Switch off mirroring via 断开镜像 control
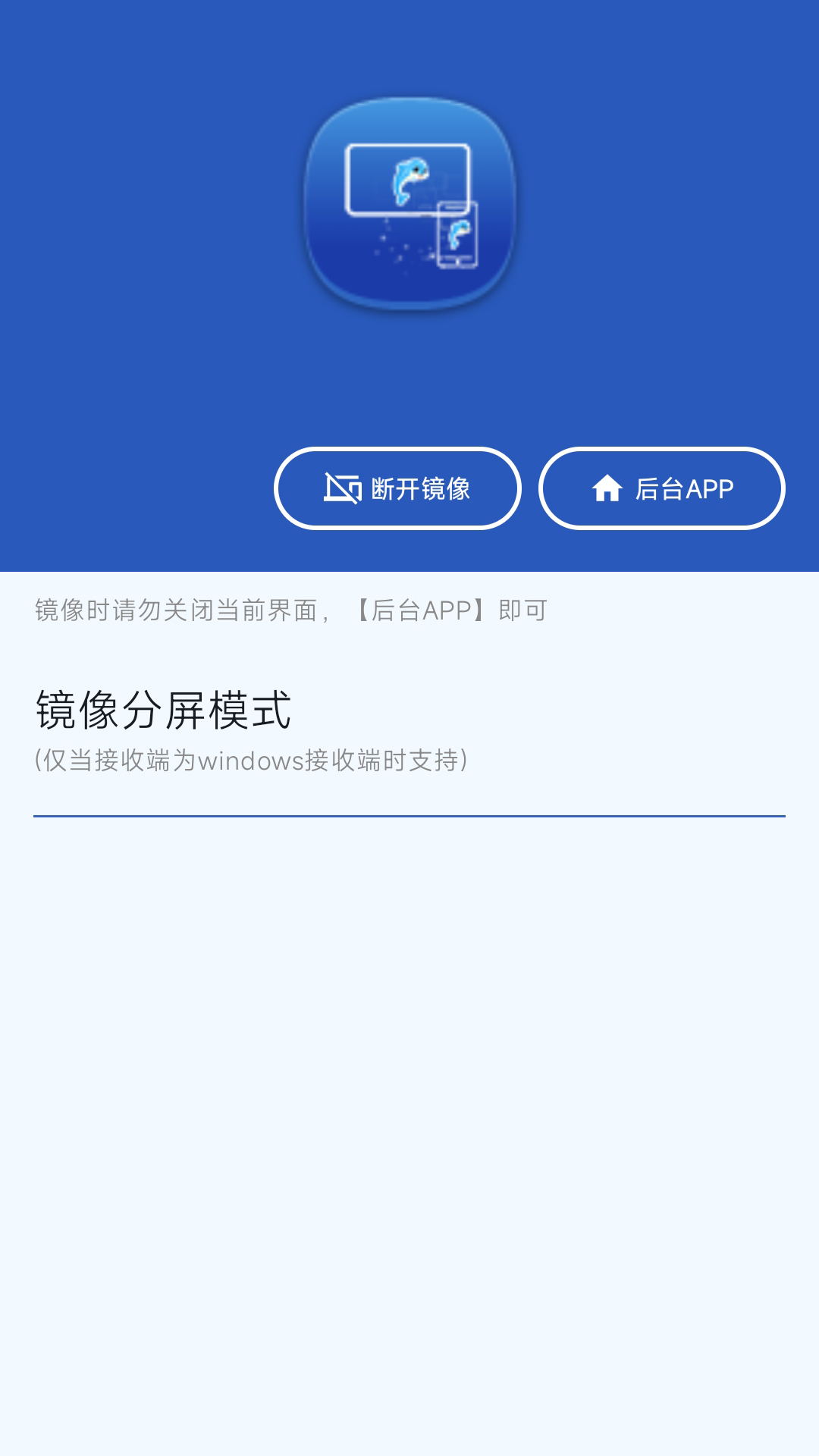This screenshot has width=819, height=1456. pos(398,489)
